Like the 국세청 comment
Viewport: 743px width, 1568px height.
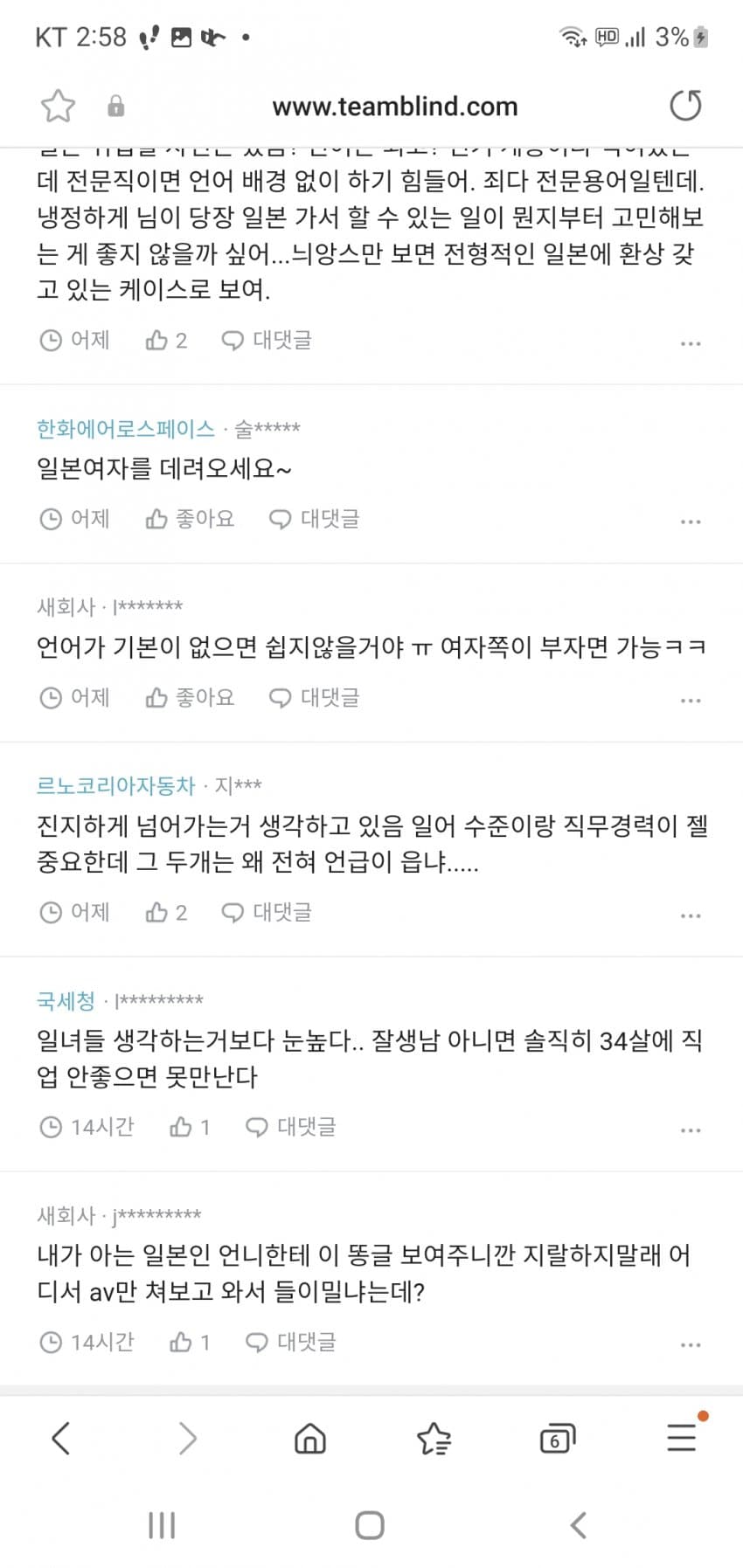(x=190, y=1127)
